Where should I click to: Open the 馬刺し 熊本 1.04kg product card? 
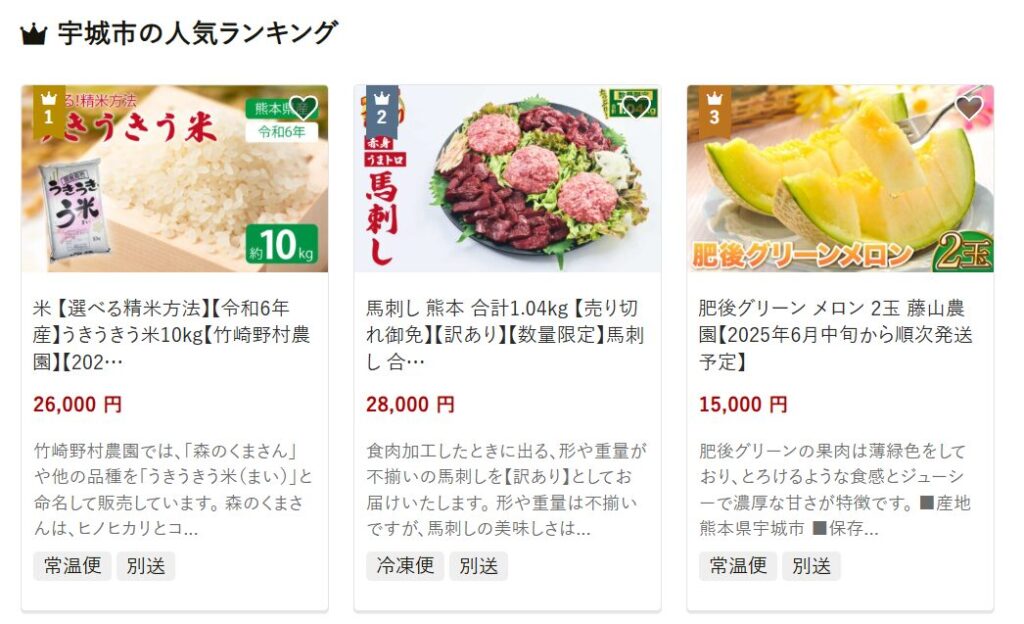coord(507,334)
